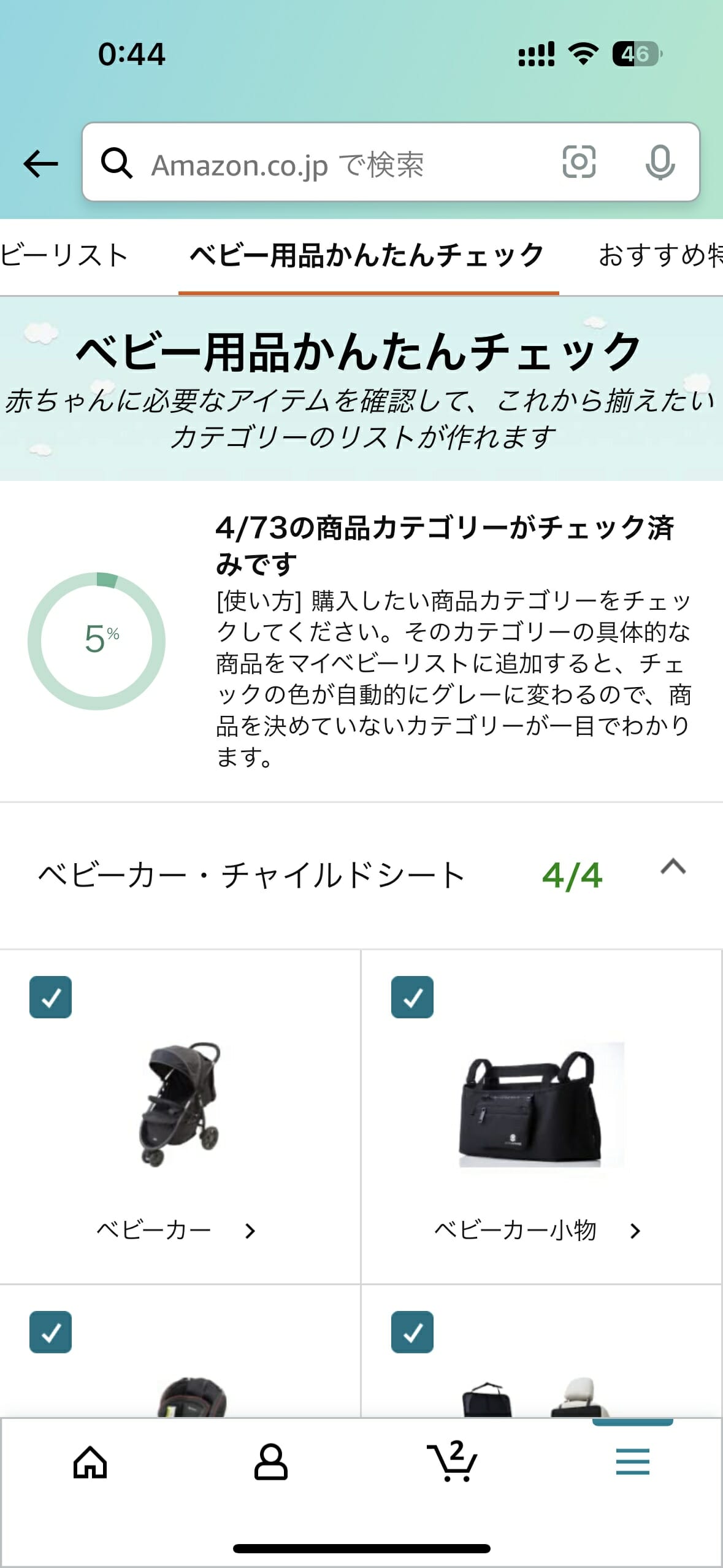Switch to the おすすめ tab
The height and width of the screenshot is (1568, 723).
tap(659, 255)
